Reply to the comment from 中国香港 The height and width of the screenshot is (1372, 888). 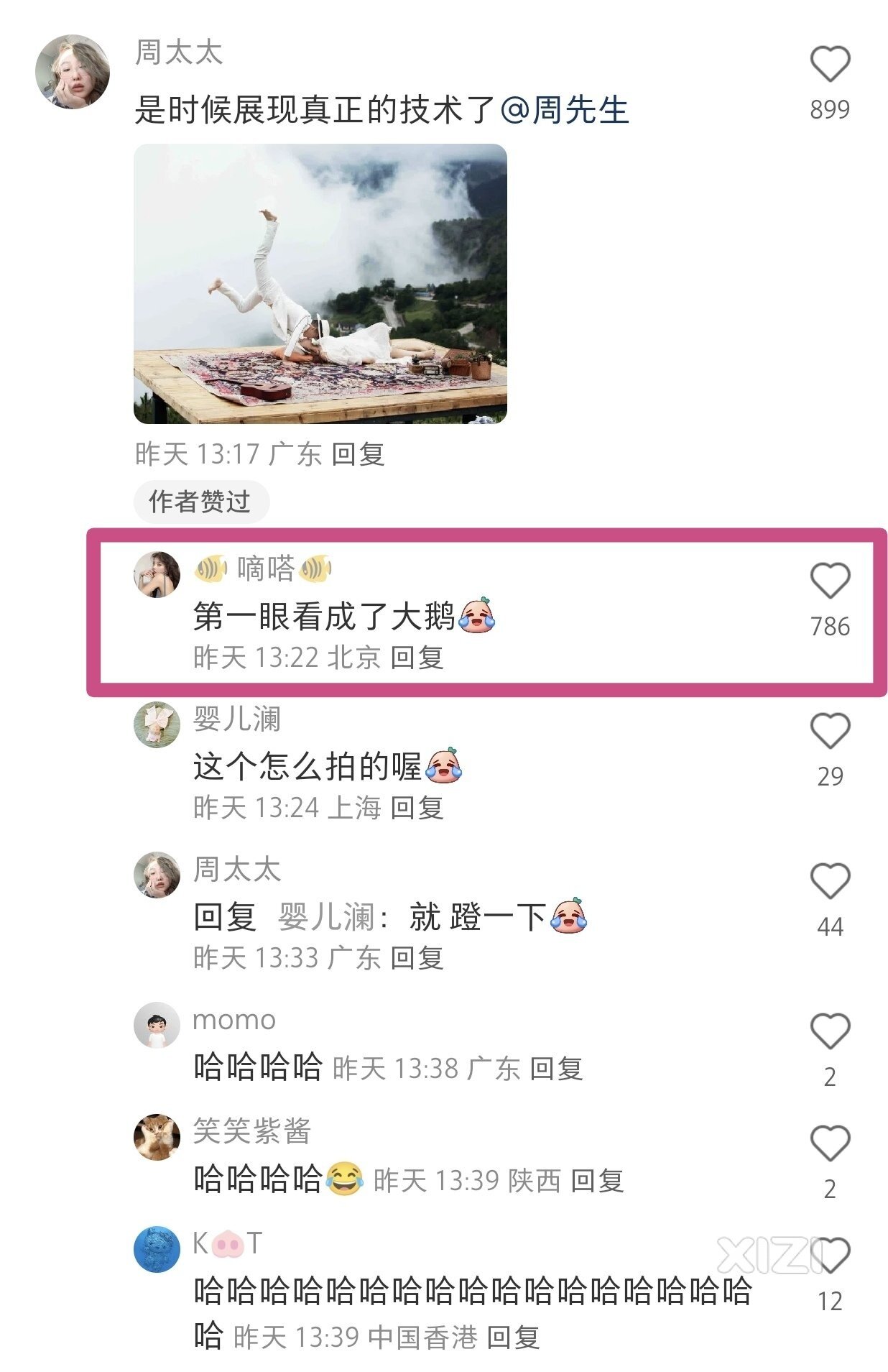coord(513,1338)
